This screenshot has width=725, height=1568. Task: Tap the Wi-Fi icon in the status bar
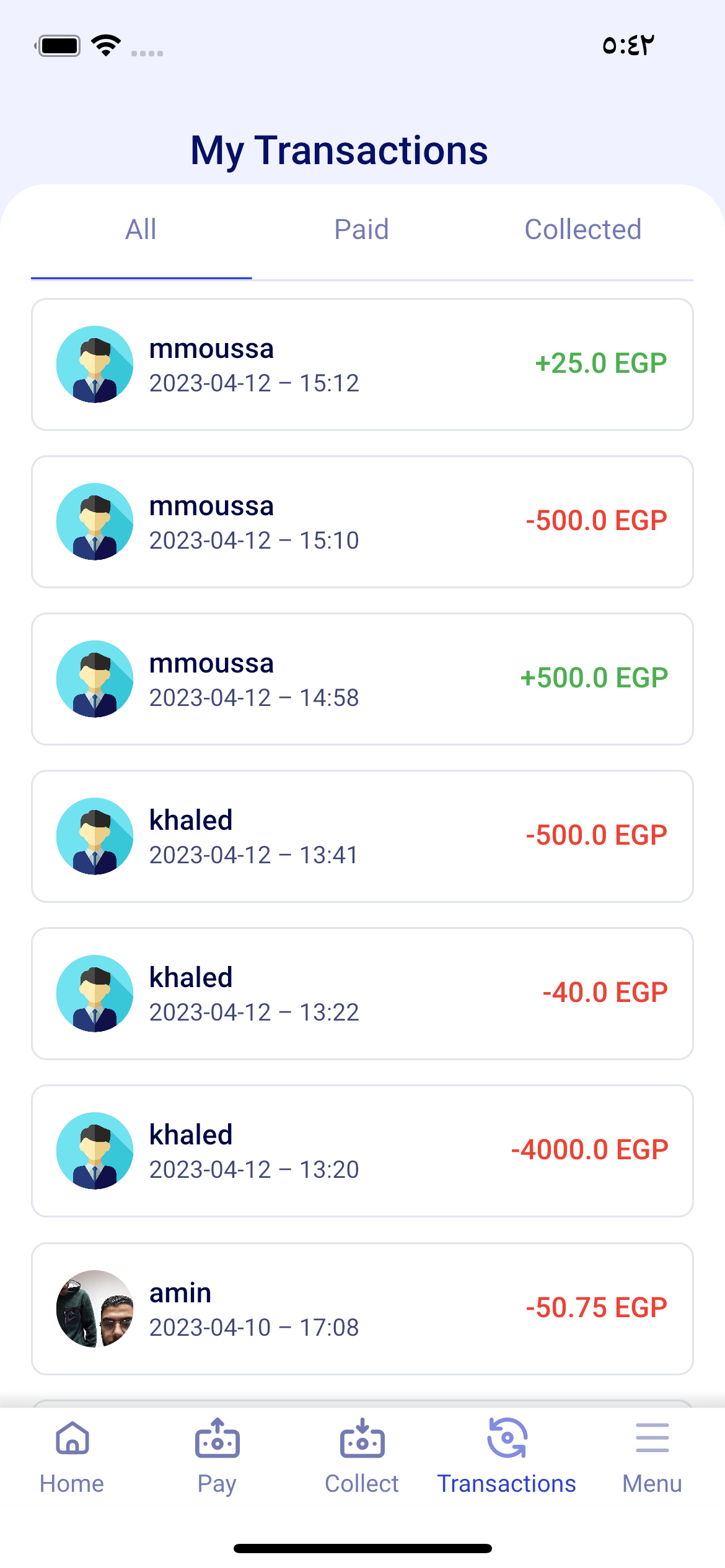104,45
